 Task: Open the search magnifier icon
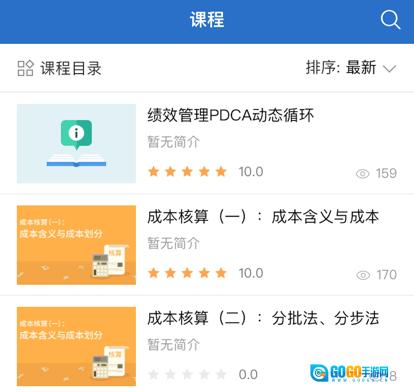point(390,20)
